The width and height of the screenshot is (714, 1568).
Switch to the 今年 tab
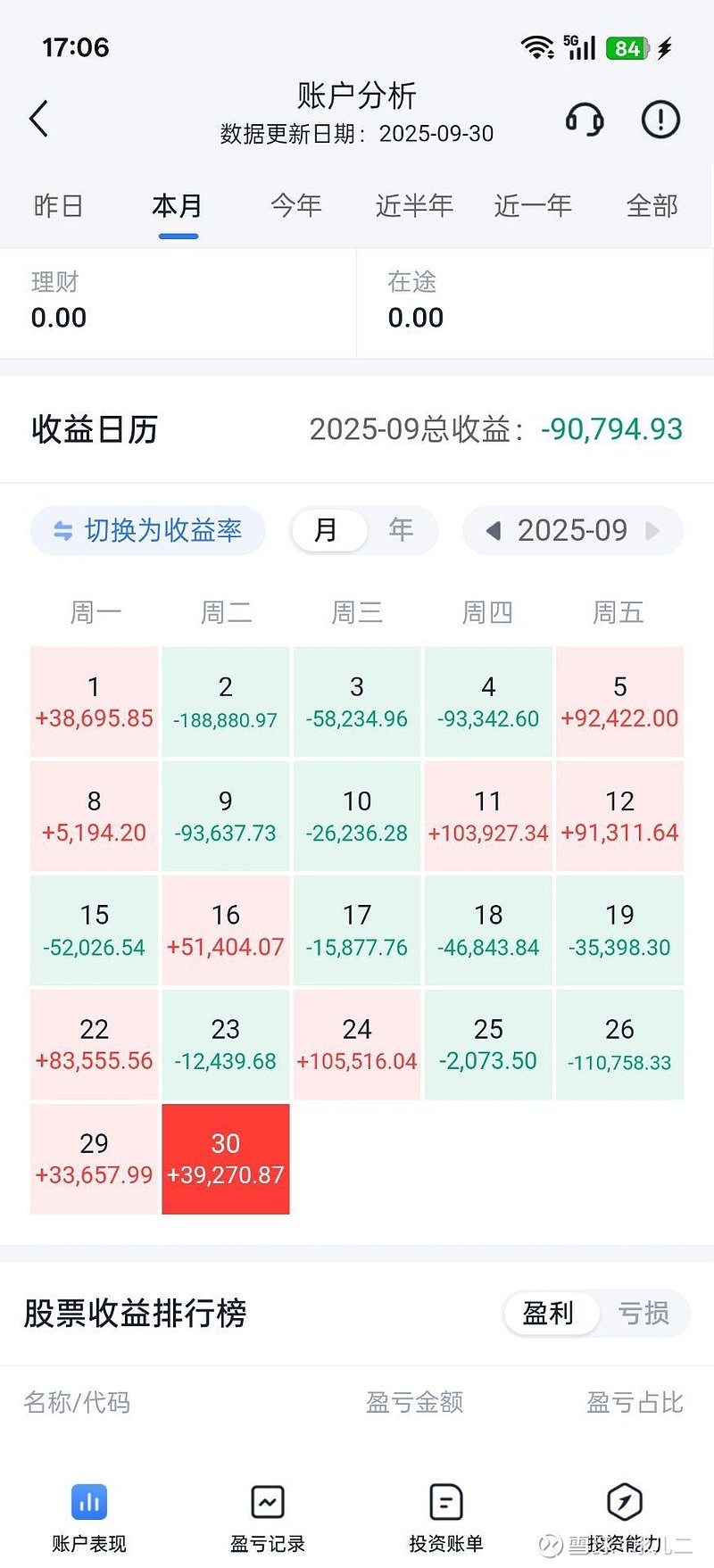coord(295,205)
